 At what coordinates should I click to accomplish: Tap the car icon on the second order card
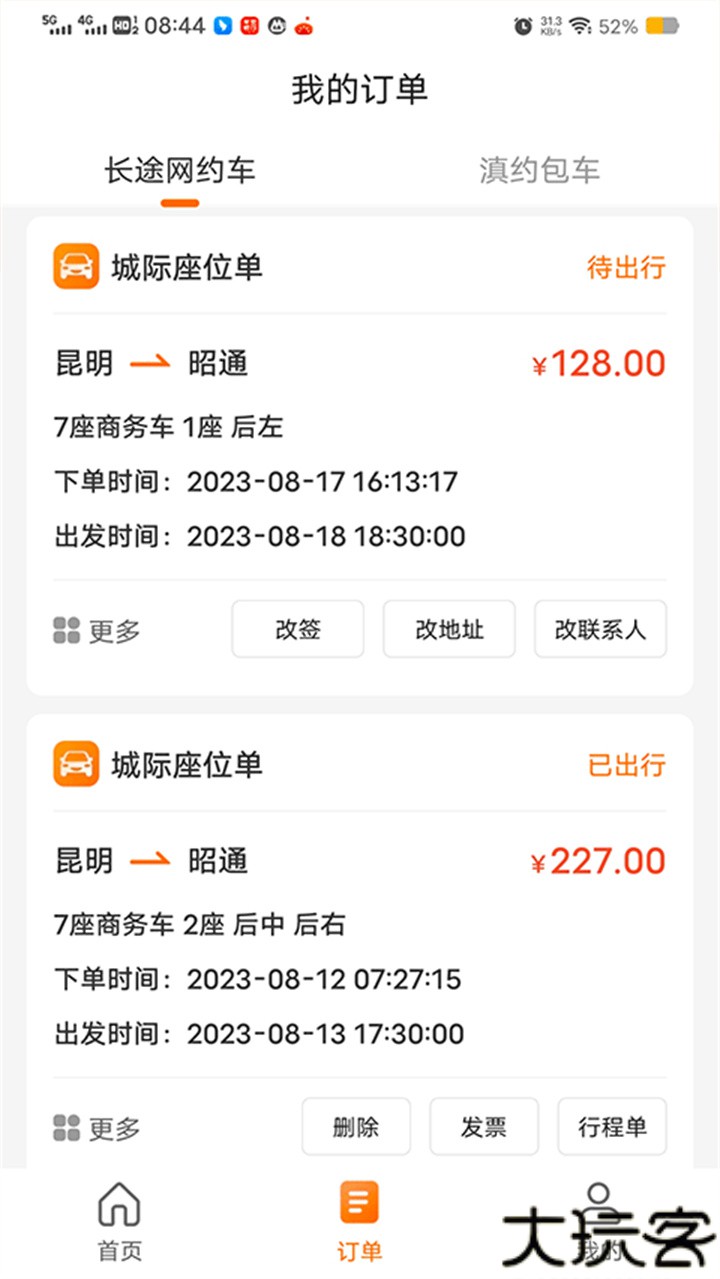click(x=75, y=764)
